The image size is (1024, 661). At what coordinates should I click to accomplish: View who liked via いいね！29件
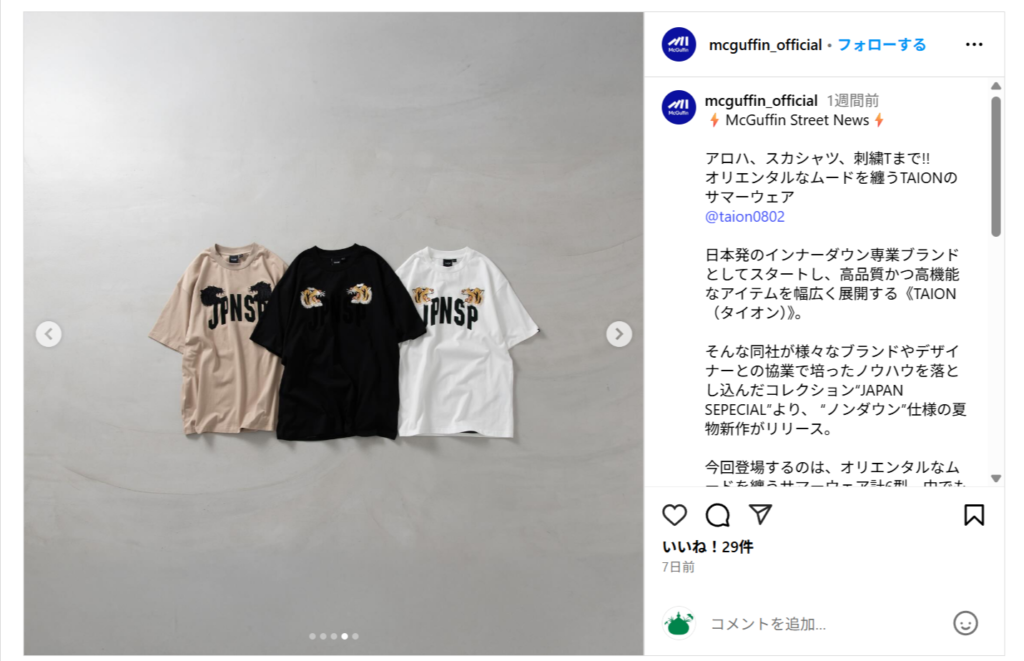pyautogui.click(x=708, y=546)
